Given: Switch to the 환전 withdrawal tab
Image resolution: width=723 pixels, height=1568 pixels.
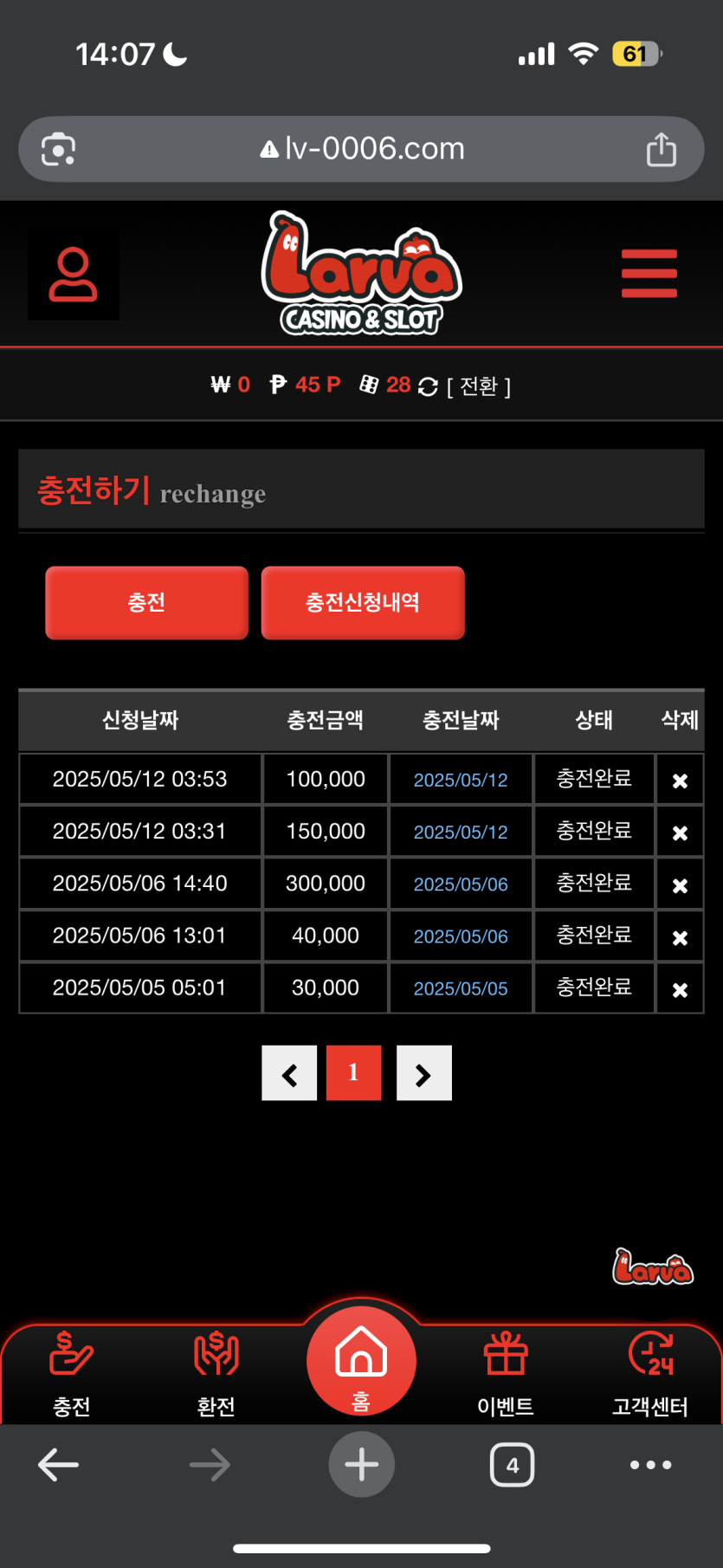Looking at the screenshot, I should tap(216, 1373).
